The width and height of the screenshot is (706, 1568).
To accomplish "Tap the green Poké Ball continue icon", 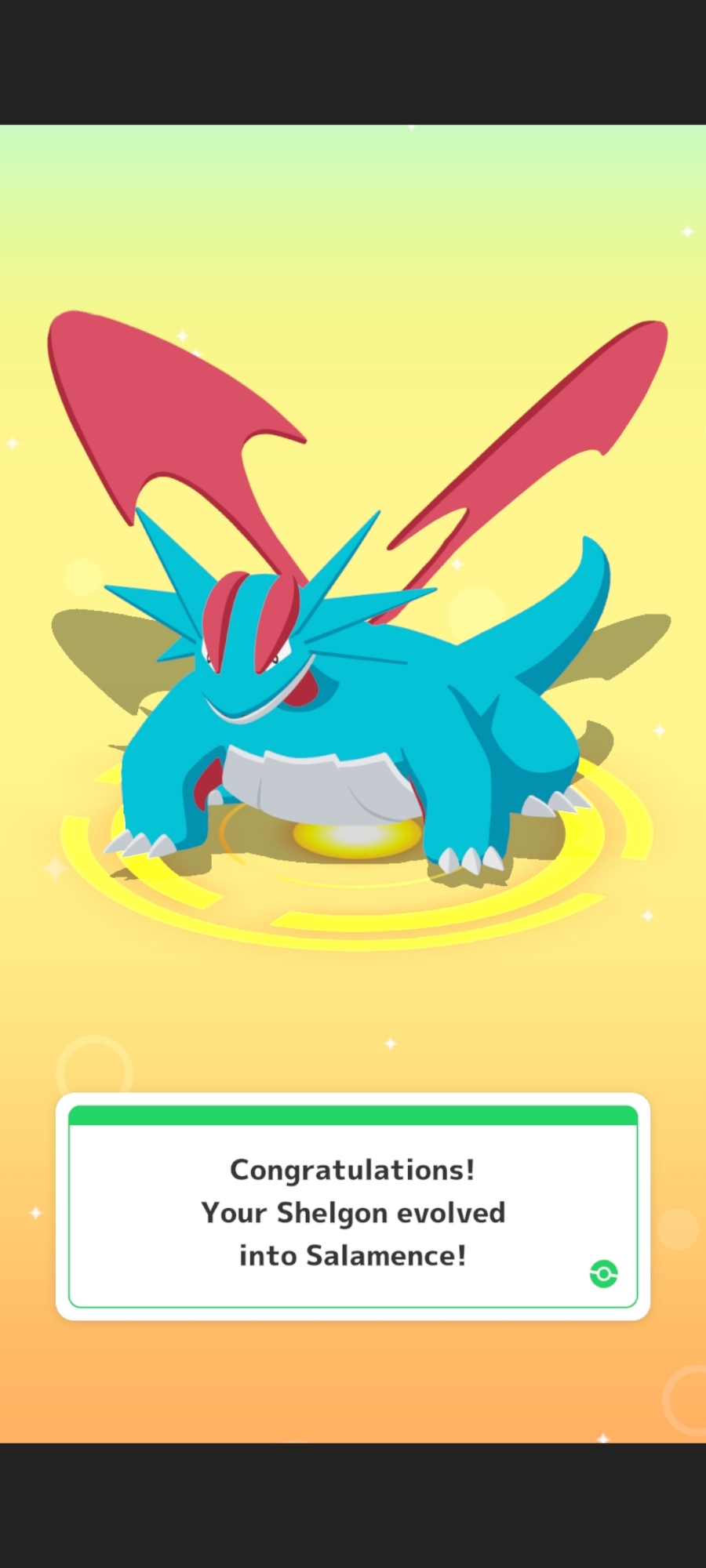I will point(603,1273).
